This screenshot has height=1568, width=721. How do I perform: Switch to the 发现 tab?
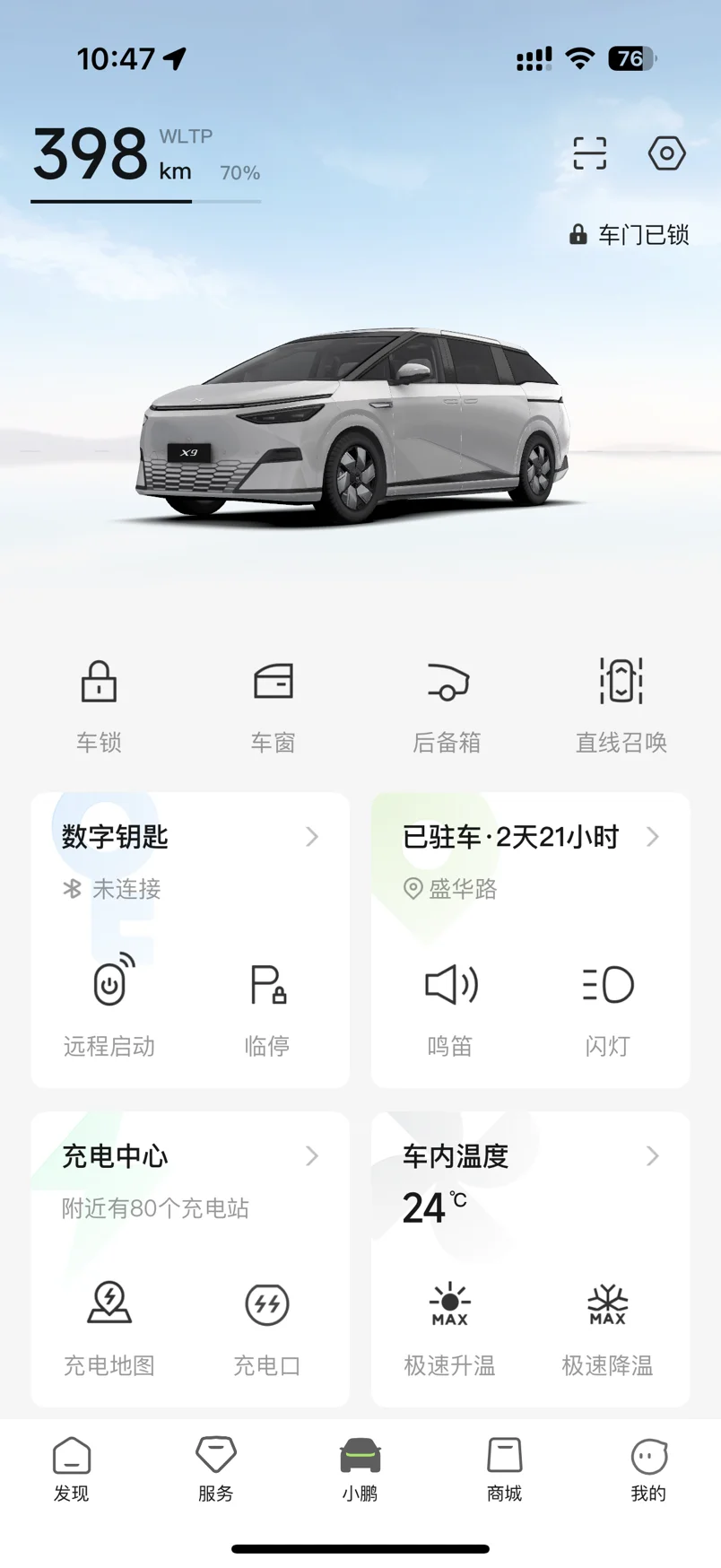coord(72,1468)
